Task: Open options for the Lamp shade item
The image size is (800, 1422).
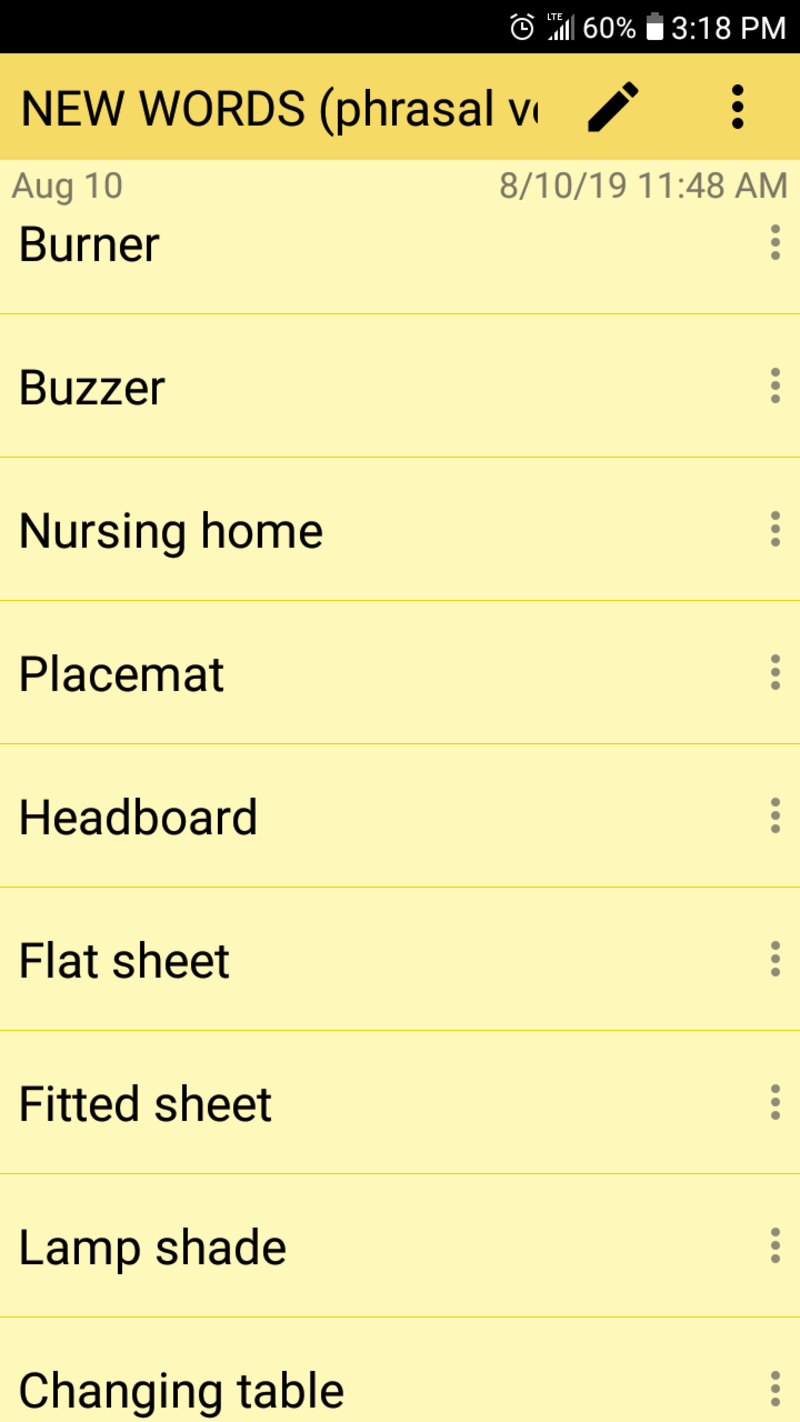Action: point(775,1246)
